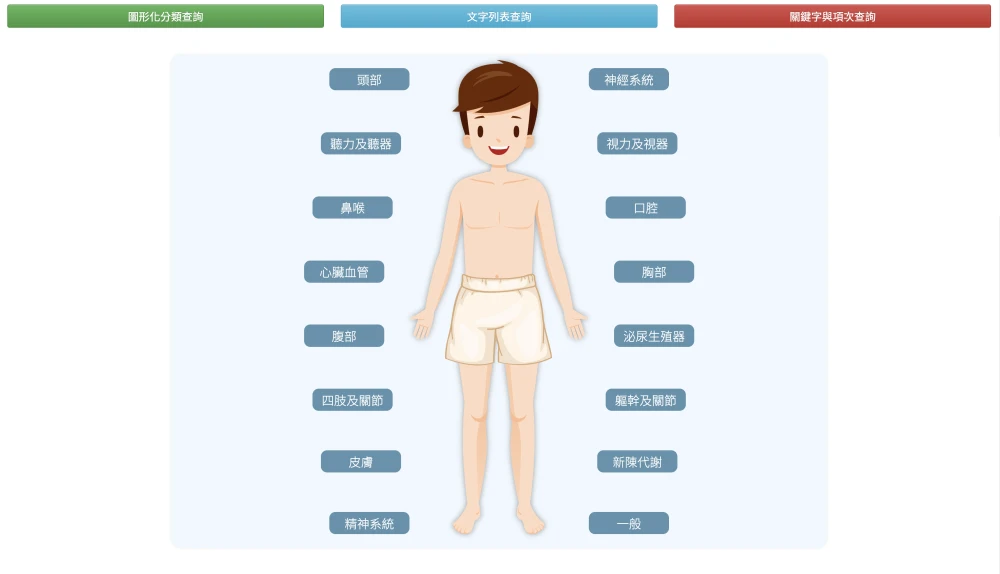Switch to 圖形化分類查詢 tab
This screenshot has width=1000, height=574.
click(x=165, y=16)
